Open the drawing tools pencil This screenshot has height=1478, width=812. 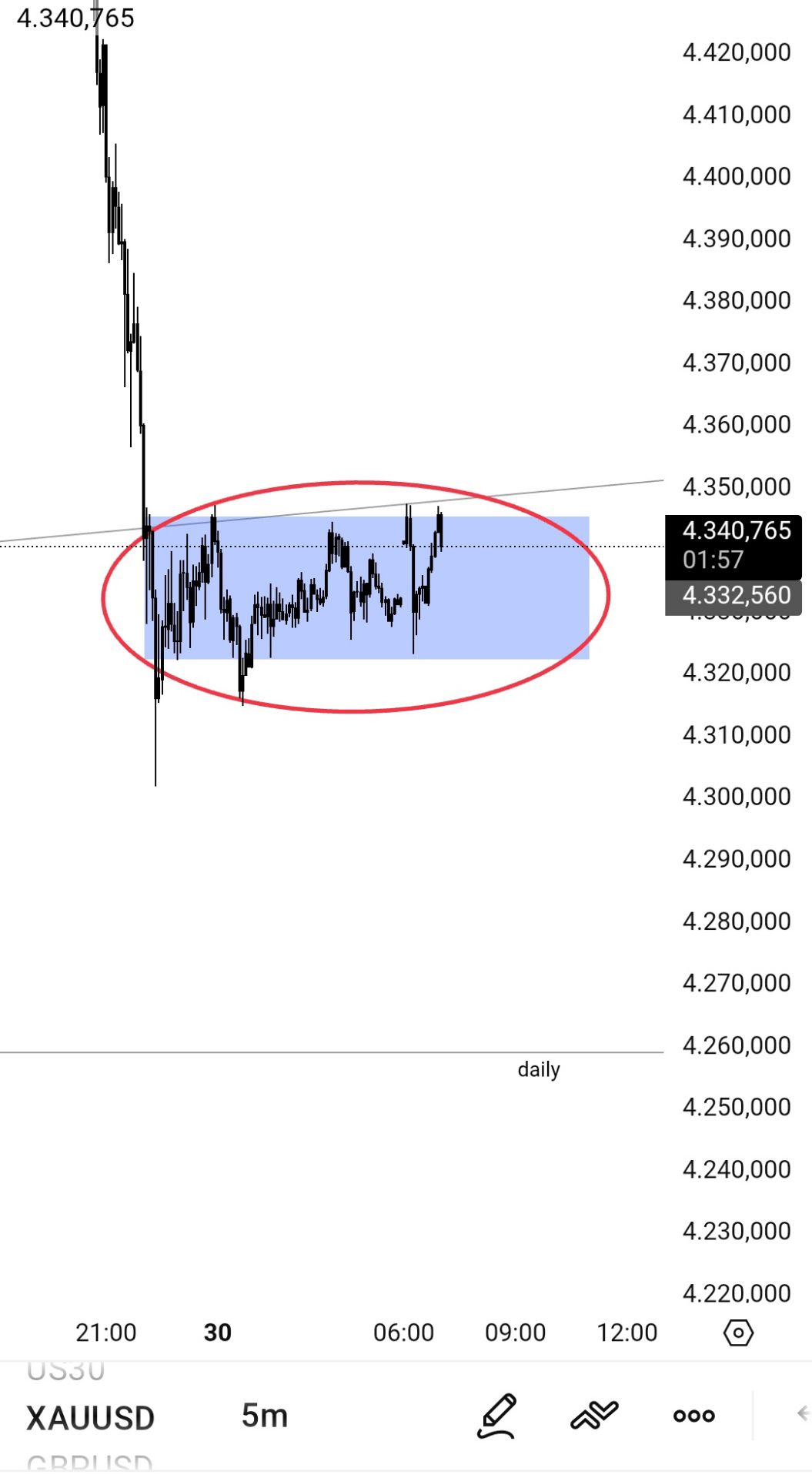[497, 1415]
